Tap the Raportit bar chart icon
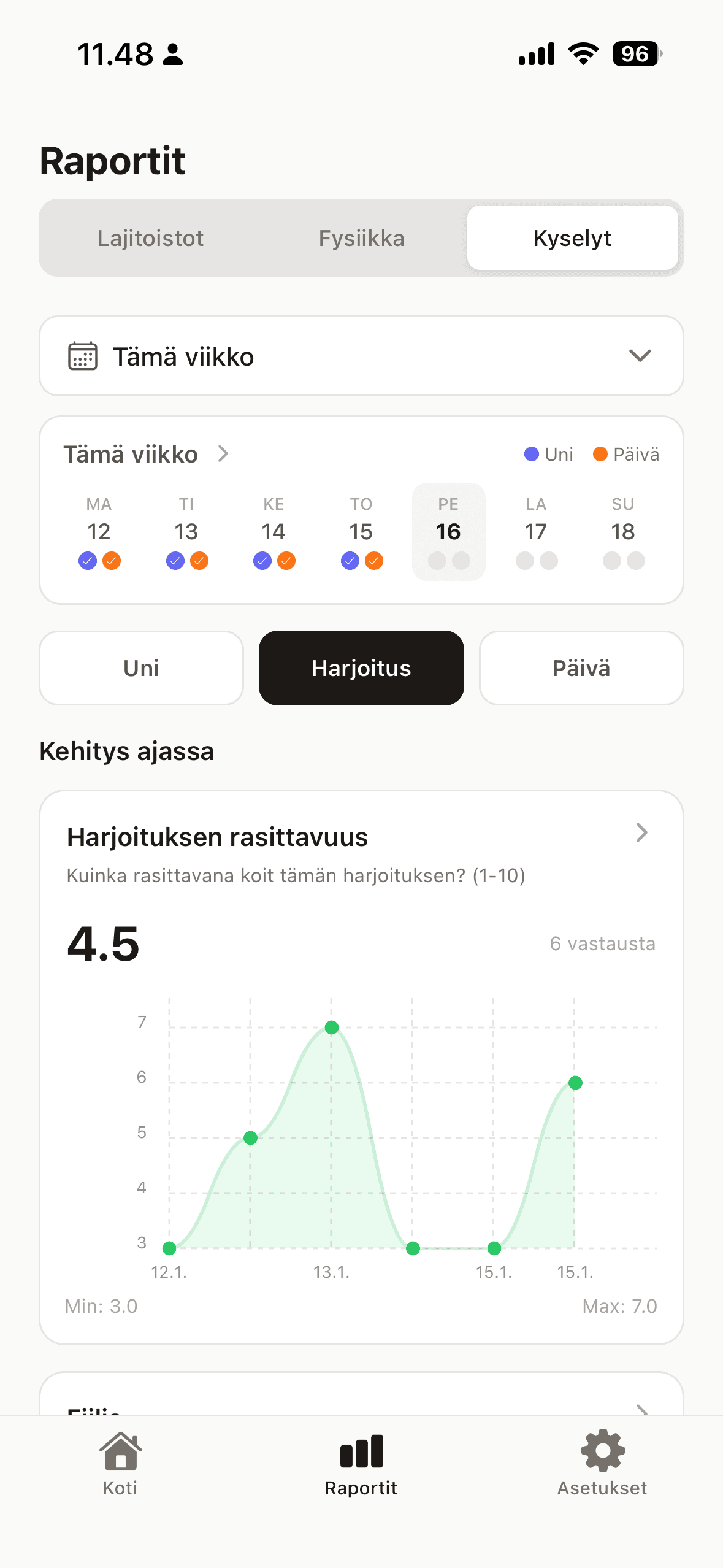The height and width of the screenshot is (1568, 723). tap(361, 1451)
